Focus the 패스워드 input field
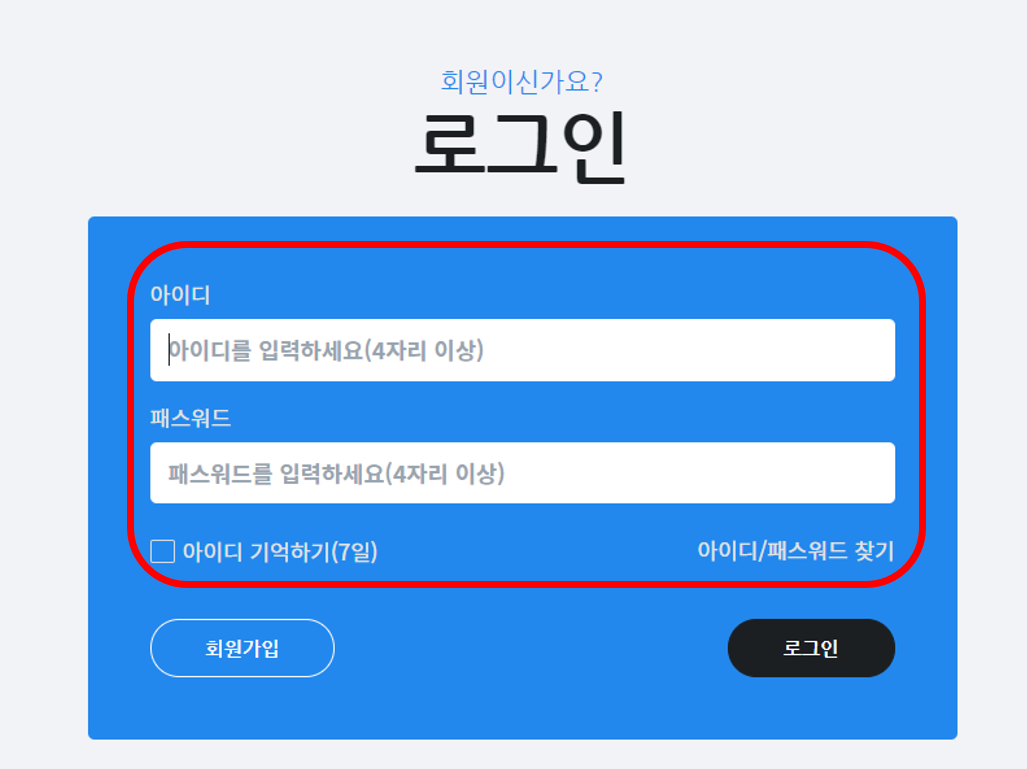 tap(522, 473)
